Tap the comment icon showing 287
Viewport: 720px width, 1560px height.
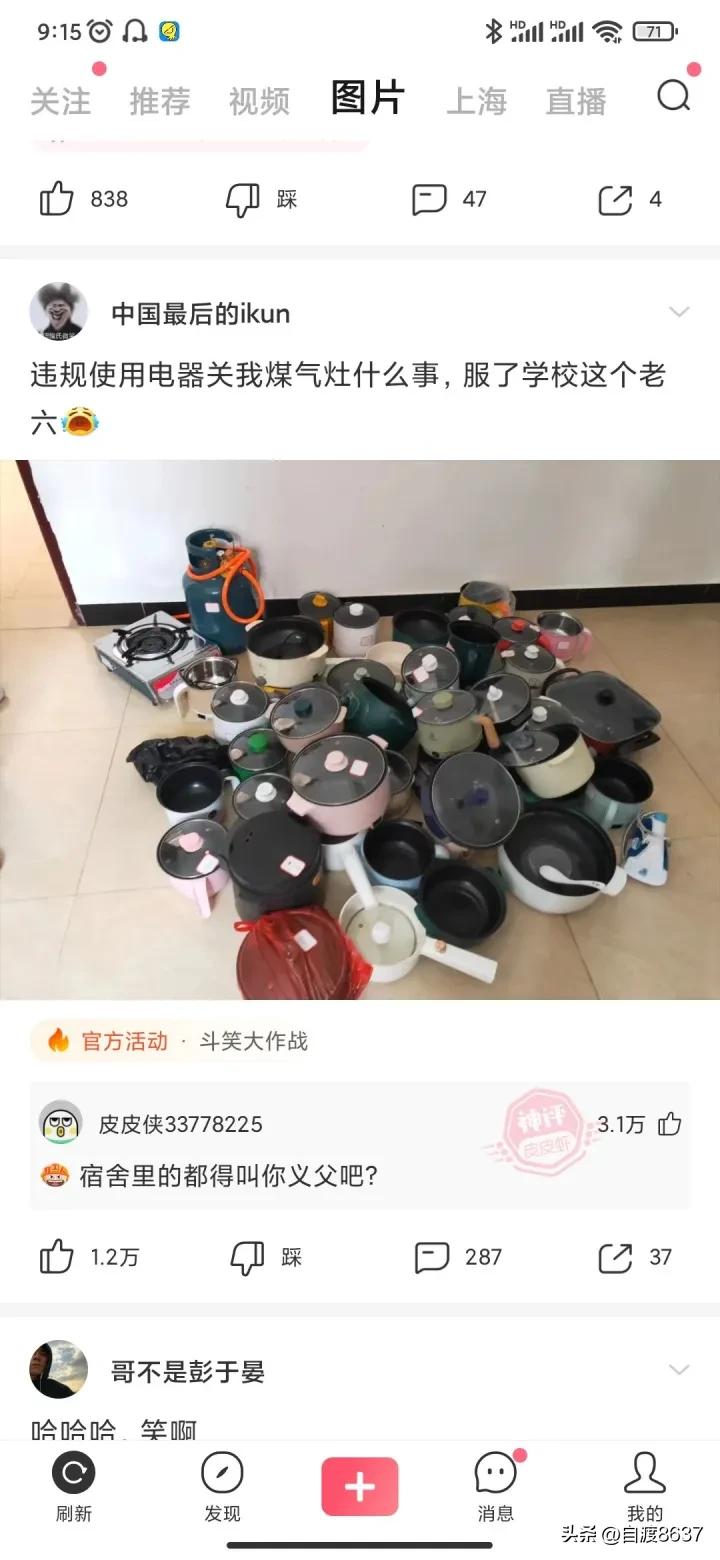tap(430, 1256)
